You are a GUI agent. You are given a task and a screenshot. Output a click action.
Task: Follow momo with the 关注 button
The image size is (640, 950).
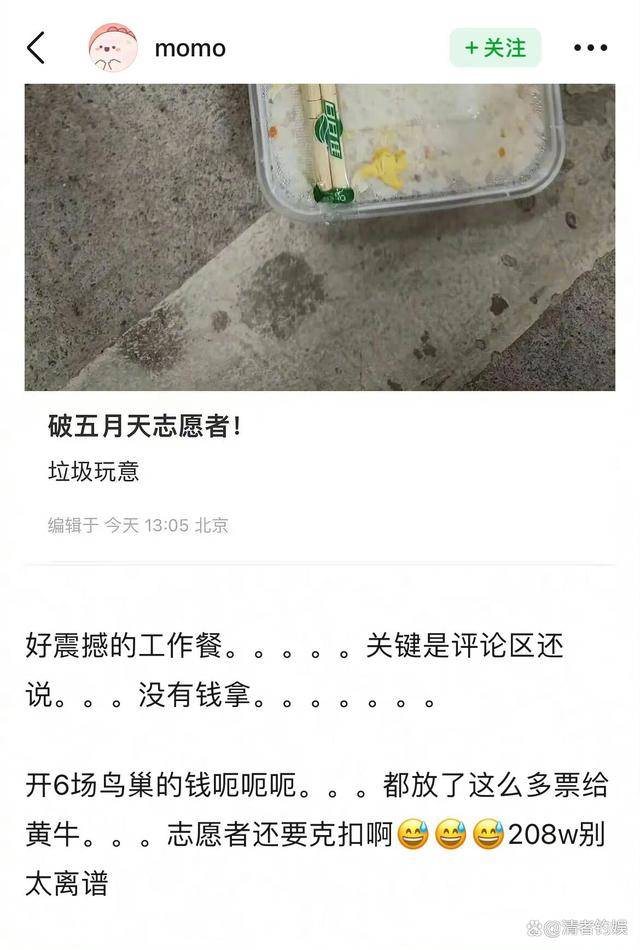(495, 48)
